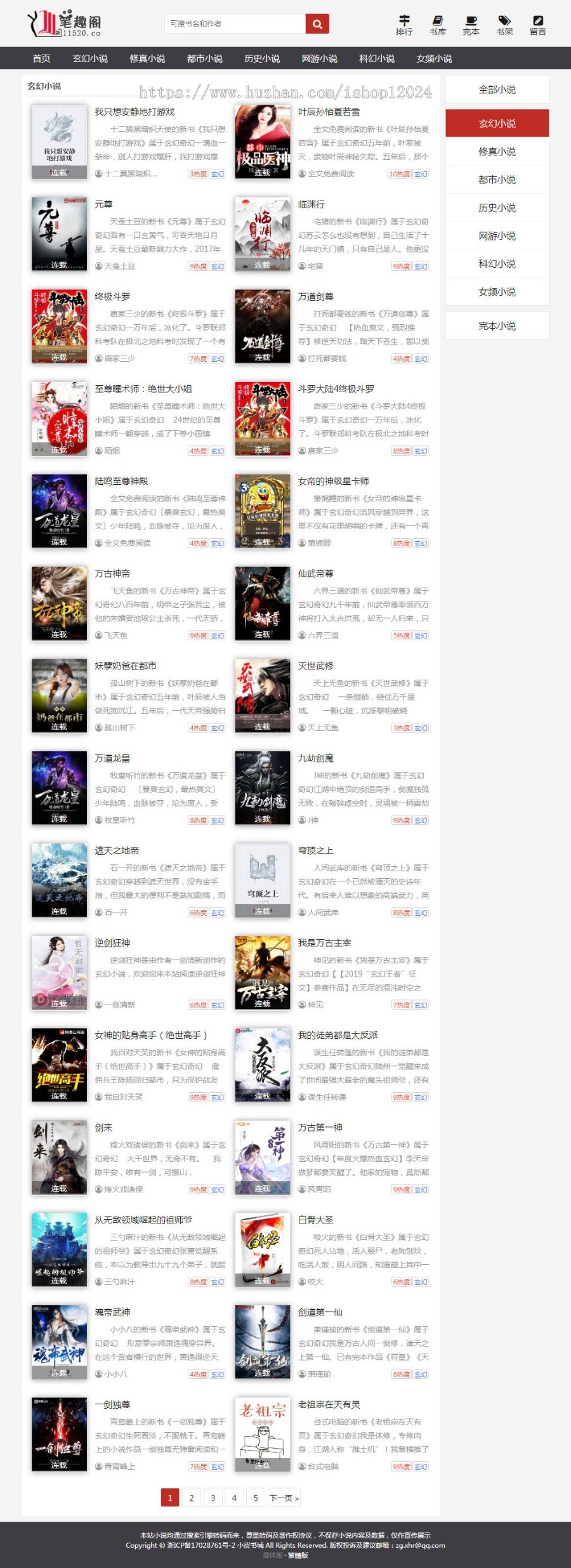Open the 排行 rankings page

(x=404, y=25)
